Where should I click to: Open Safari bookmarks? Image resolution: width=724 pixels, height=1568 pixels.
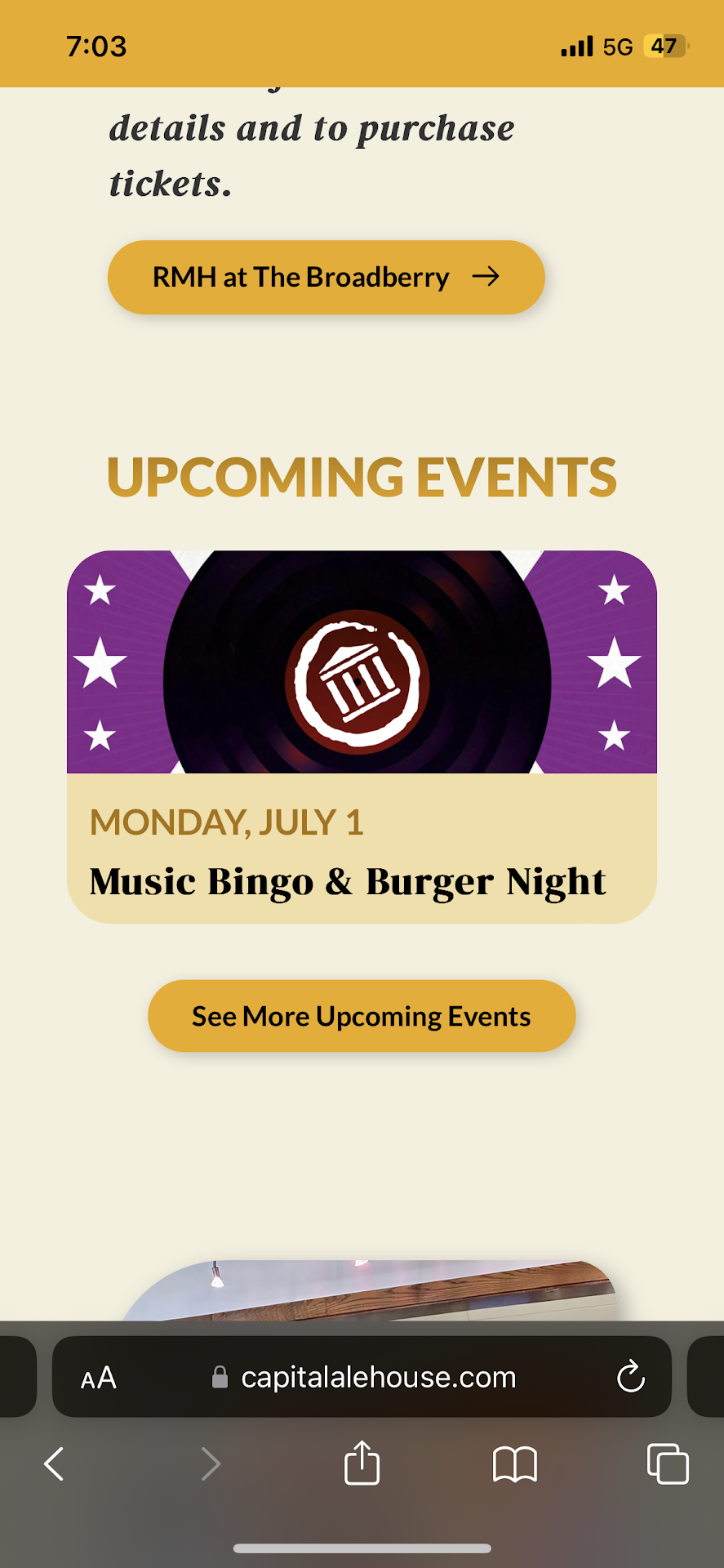(515, 1463)
